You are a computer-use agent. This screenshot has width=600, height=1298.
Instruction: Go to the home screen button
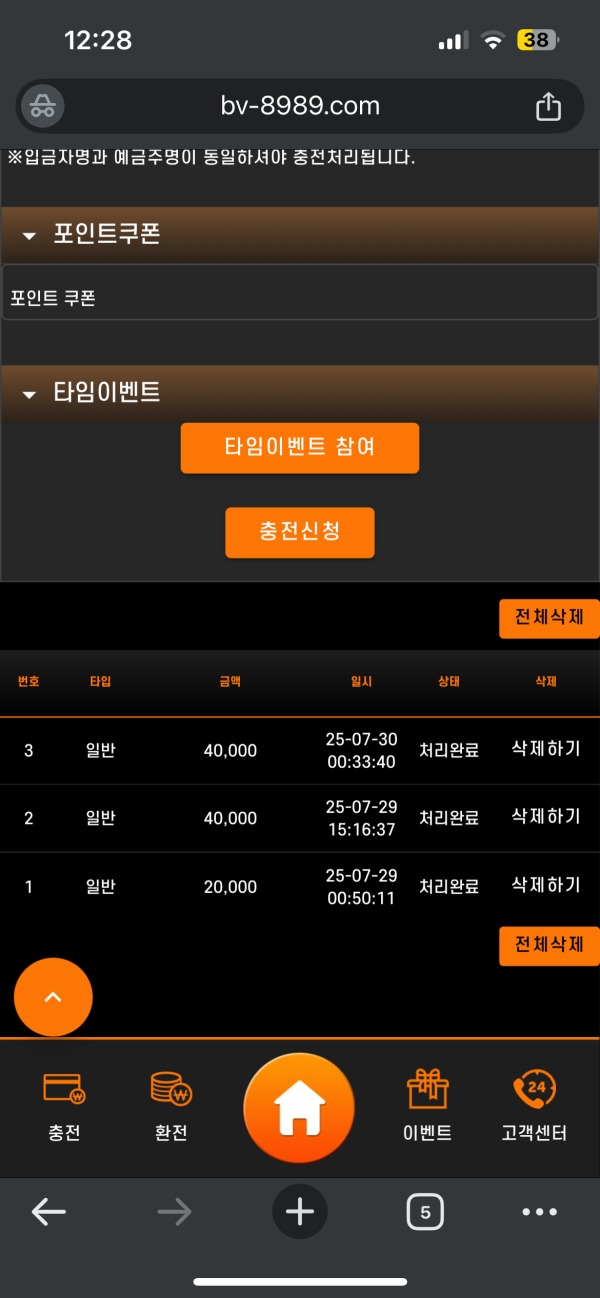coord(299,1108)
